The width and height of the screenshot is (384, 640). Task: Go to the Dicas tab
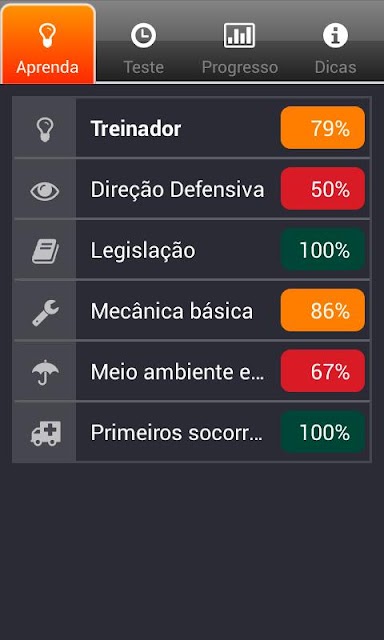point(335,41)
